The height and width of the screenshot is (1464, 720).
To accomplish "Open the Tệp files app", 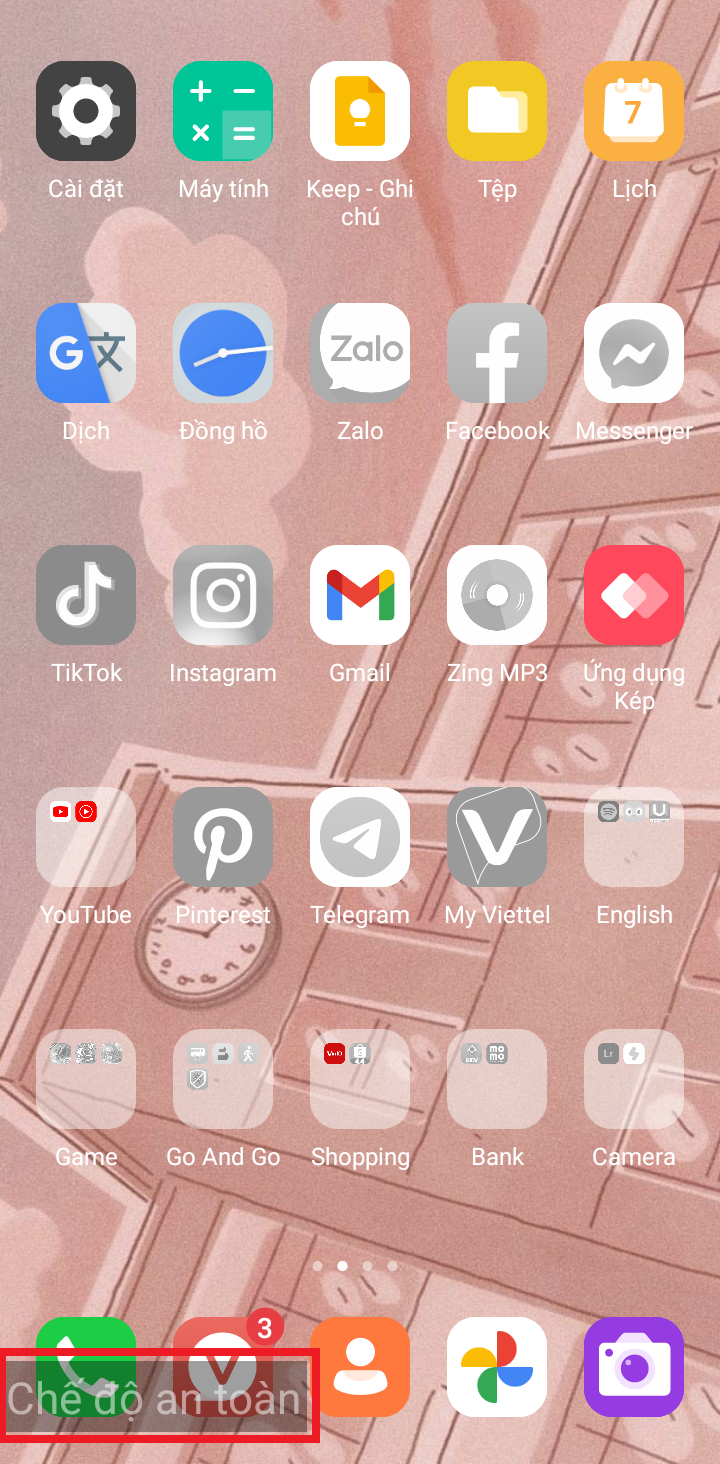I will pyautogui.click(x=497, y=111).
